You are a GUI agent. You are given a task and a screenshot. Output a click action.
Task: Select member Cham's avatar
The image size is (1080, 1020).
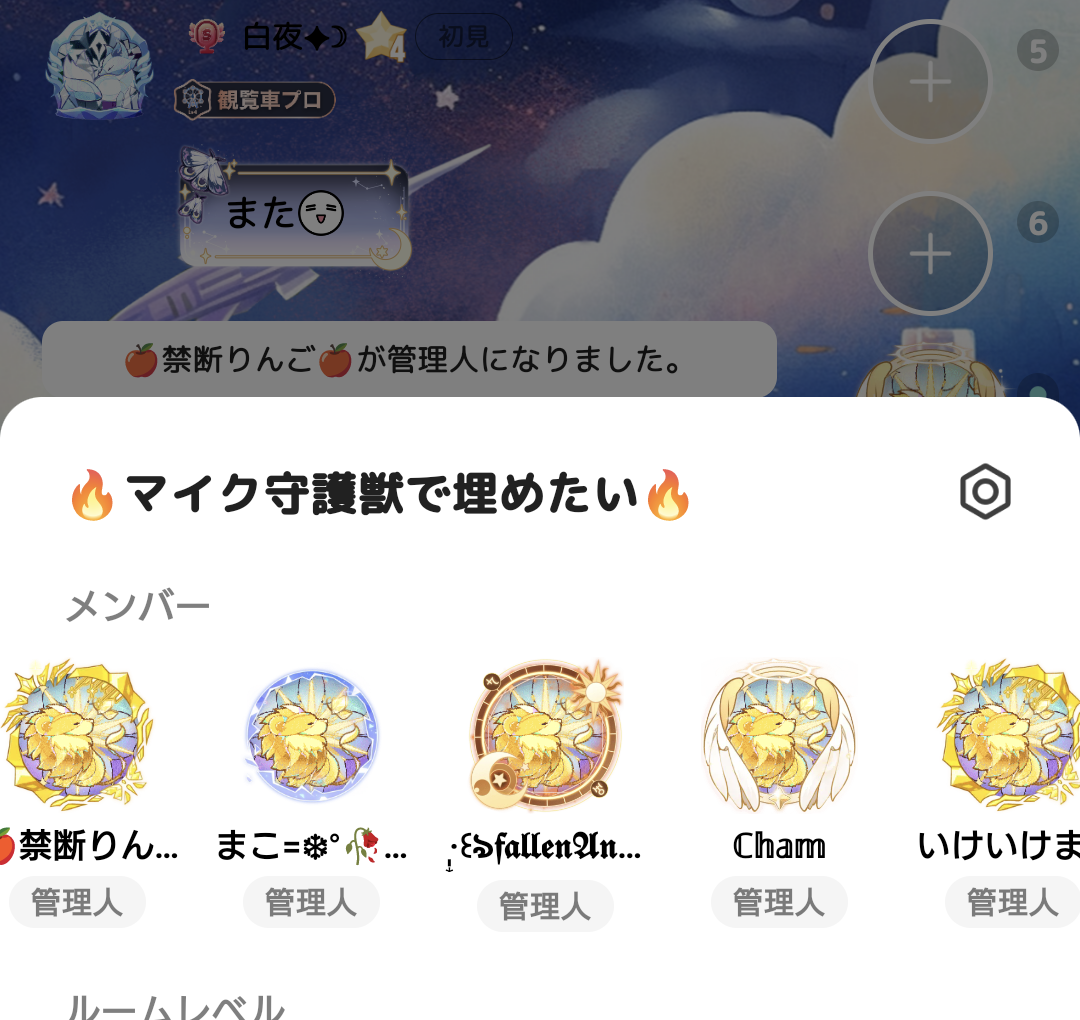pos(779,737)
